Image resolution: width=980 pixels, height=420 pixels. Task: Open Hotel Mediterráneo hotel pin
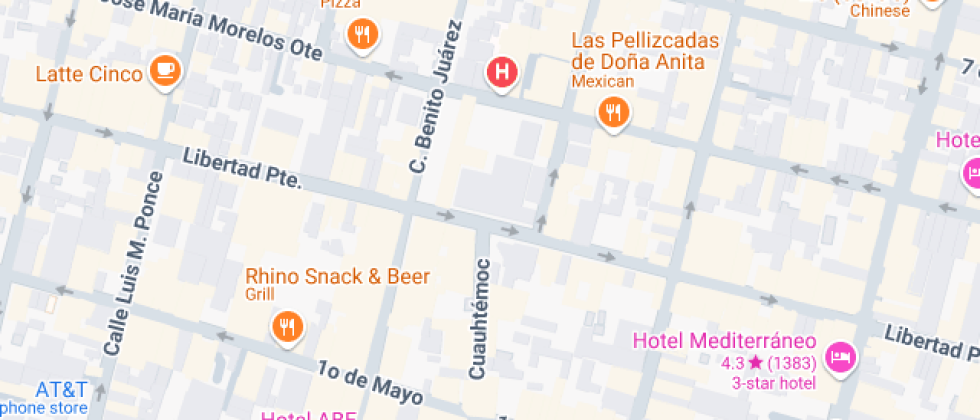841,358
